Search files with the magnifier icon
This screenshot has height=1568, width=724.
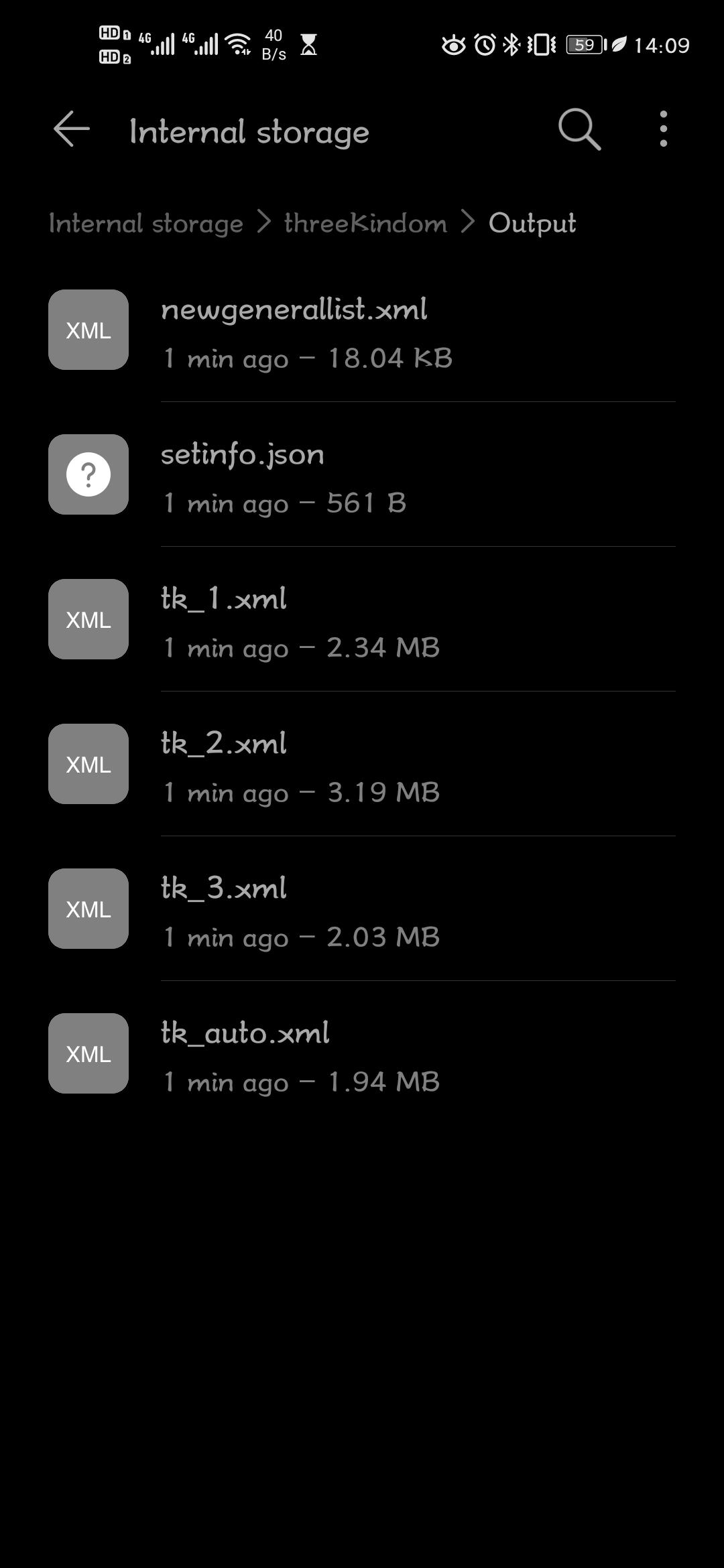pos(580,129)
